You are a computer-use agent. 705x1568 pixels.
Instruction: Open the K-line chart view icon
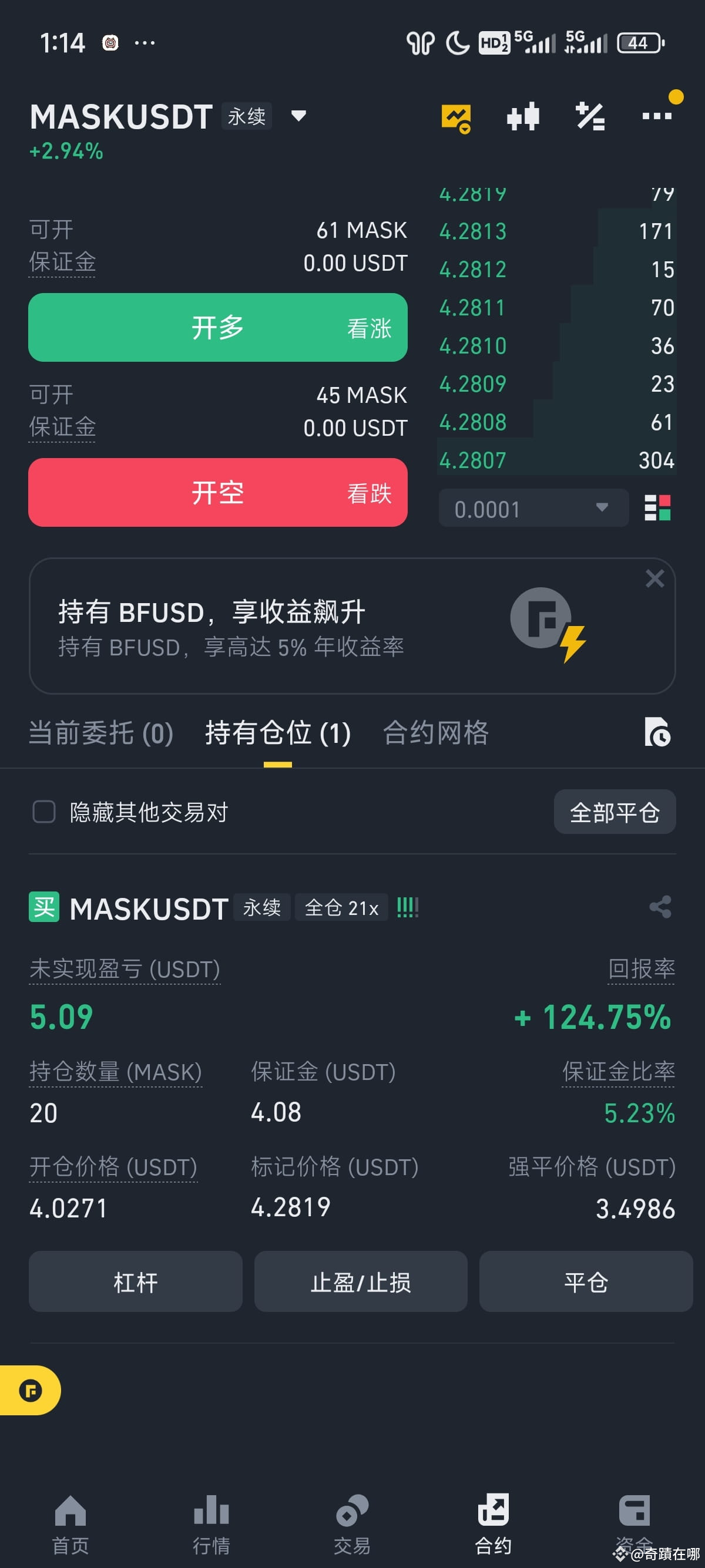[458, 117]
